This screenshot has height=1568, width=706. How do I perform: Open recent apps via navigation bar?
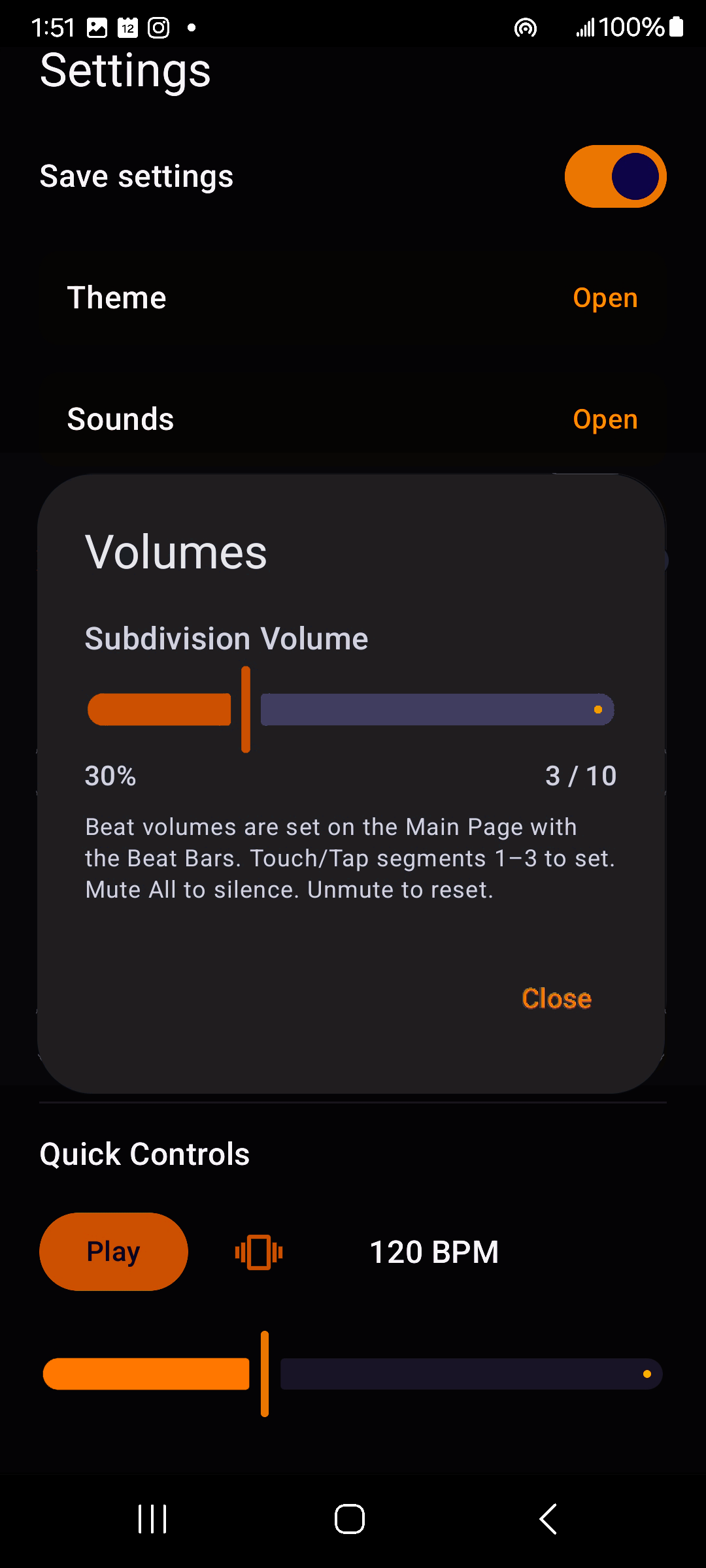point(152,1518)
